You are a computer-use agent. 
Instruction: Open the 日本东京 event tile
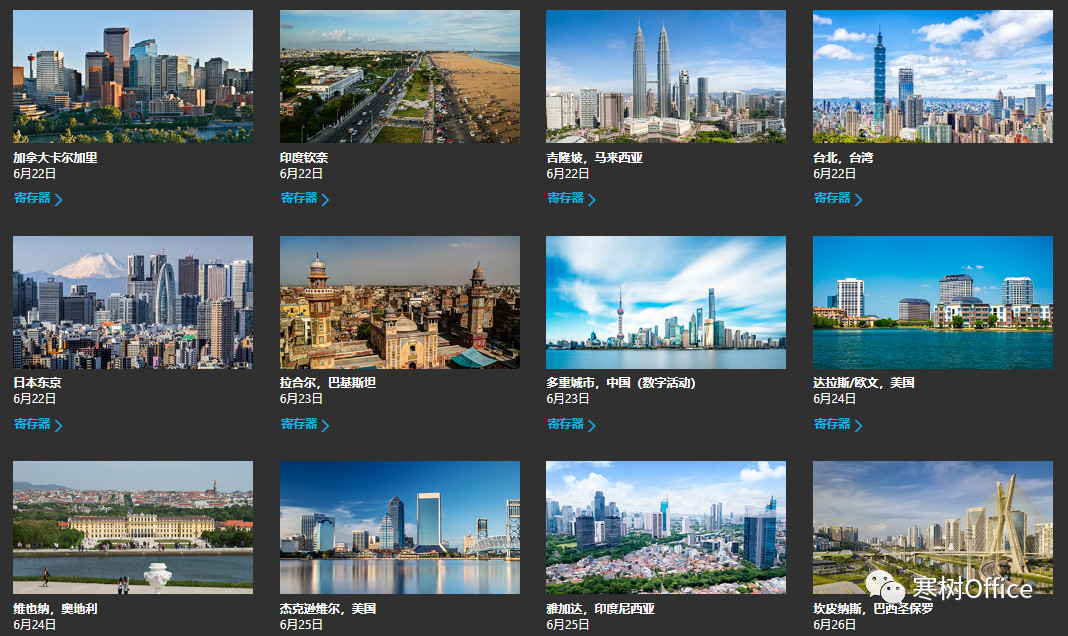(x=132, y=302)
